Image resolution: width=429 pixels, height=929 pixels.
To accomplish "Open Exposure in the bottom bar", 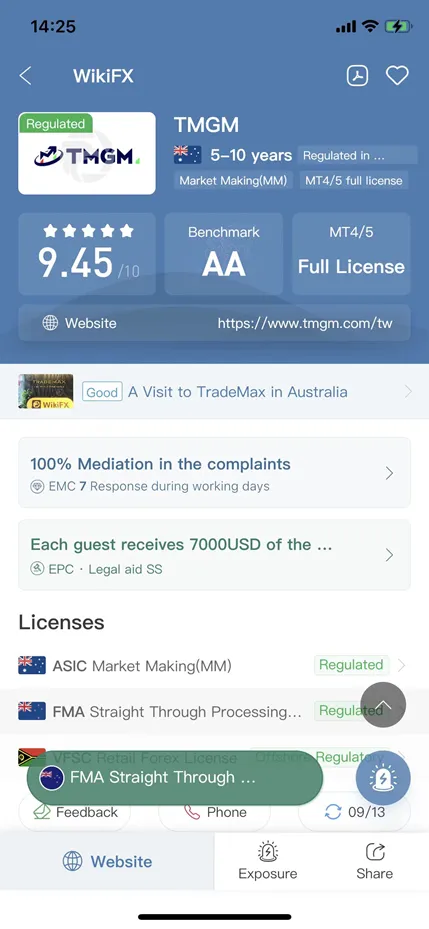I will (268, 861).
